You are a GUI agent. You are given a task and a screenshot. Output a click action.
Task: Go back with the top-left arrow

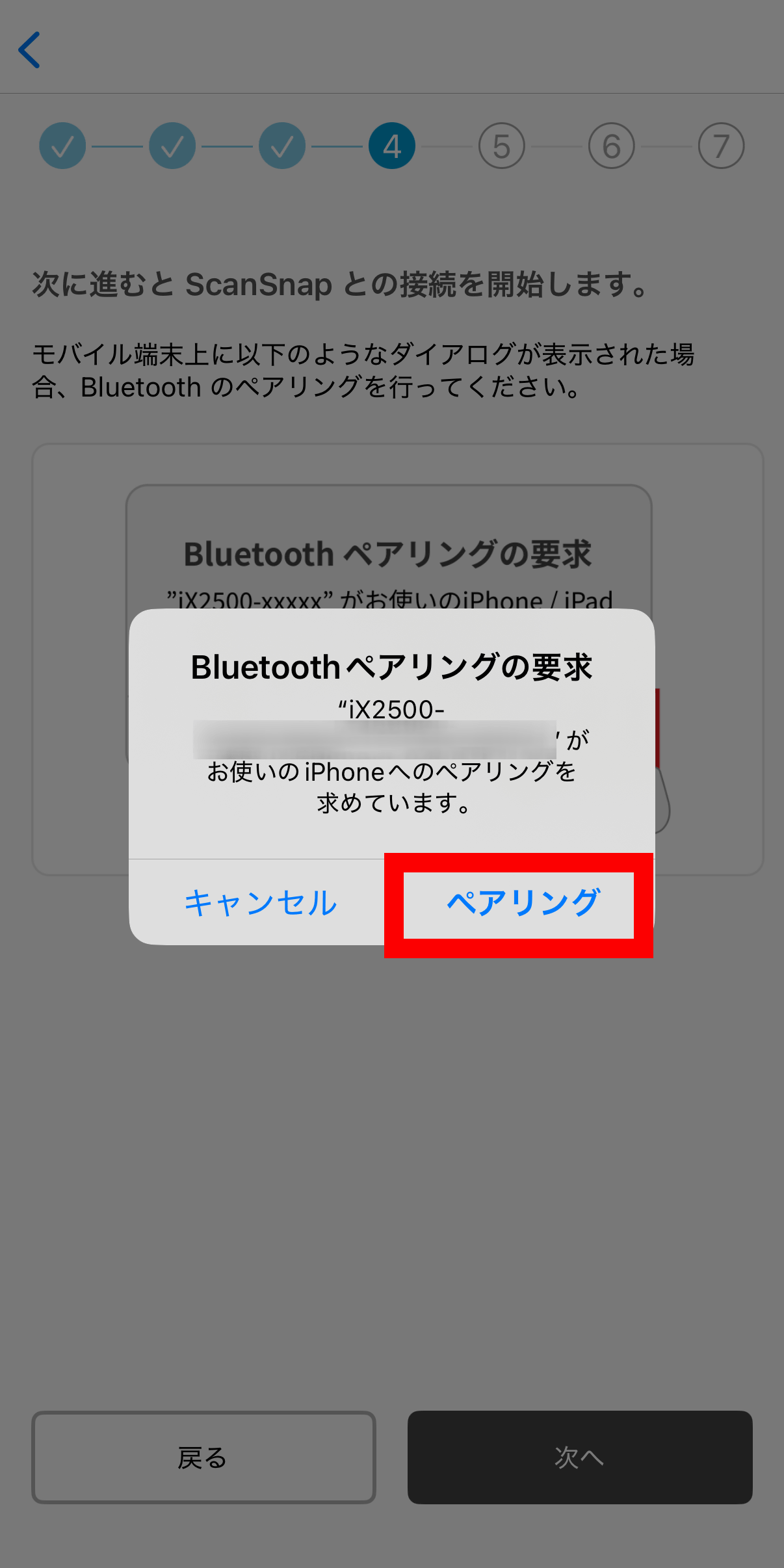click(29, 50)
